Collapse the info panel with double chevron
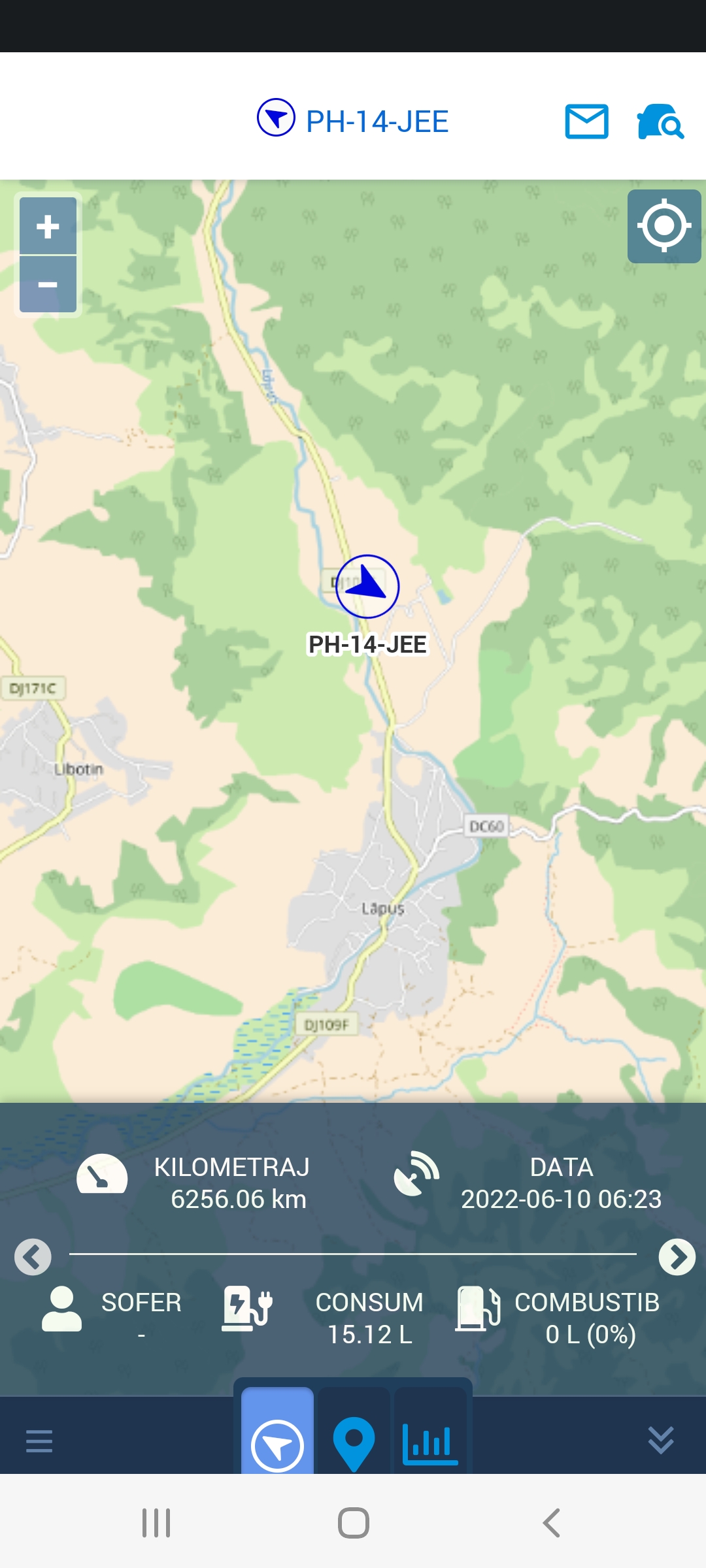 [x=661, y=1440]
